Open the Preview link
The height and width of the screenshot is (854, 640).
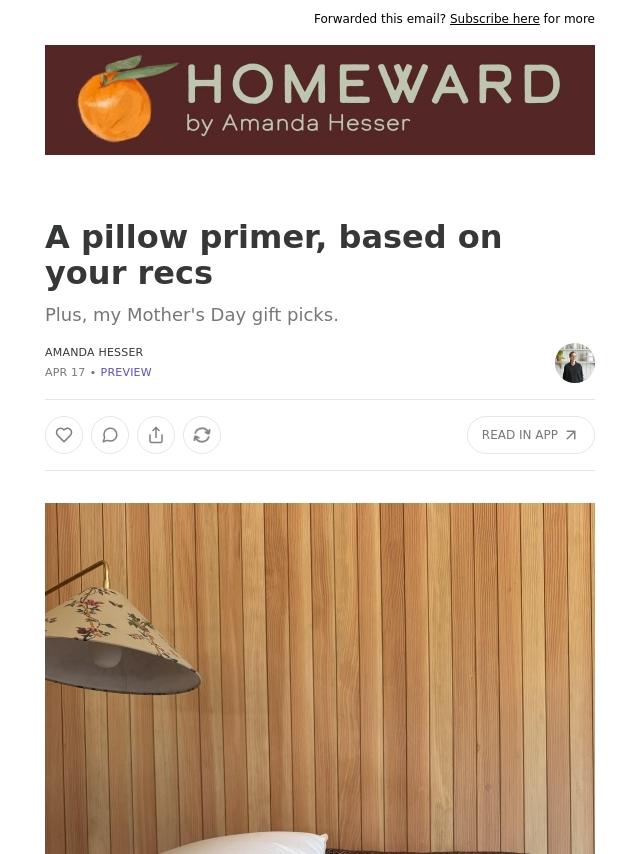pyautogui.click(x=126, y=372)
